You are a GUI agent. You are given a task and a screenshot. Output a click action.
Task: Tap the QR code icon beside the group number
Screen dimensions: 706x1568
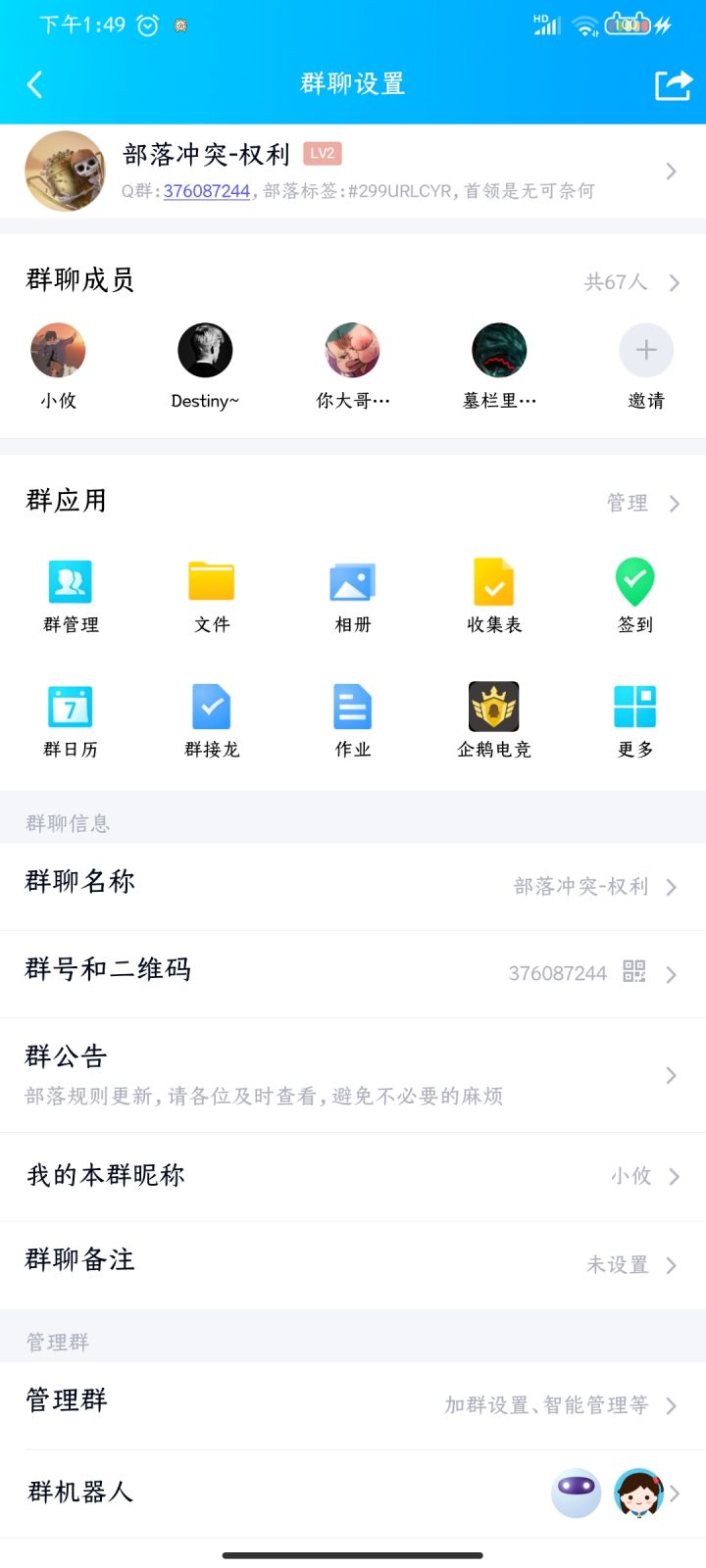(634, 973)
